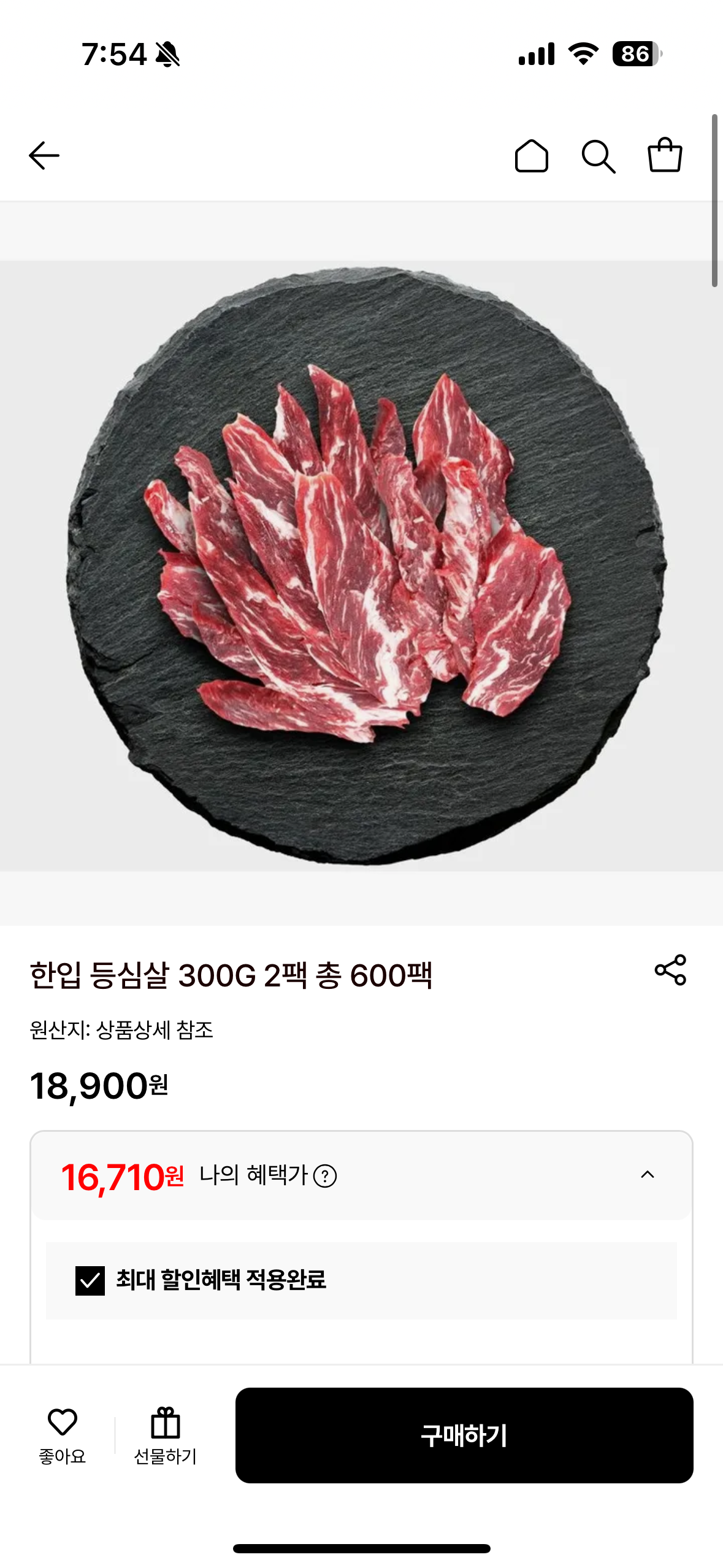This screenshot has width=723, height=1568.
Task: Tap 선물하기 to send as gift
Action: [166, 1435]
